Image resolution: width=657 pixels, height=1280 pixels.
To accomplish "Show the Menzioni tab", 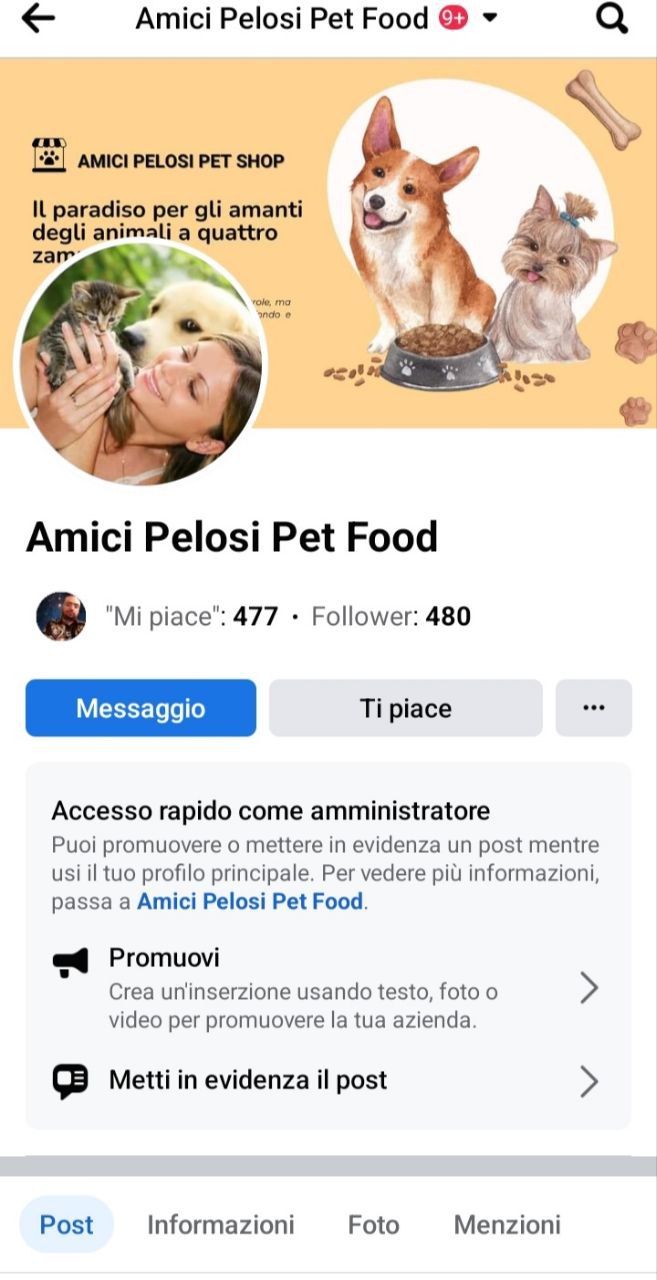I will (507, 1224).
